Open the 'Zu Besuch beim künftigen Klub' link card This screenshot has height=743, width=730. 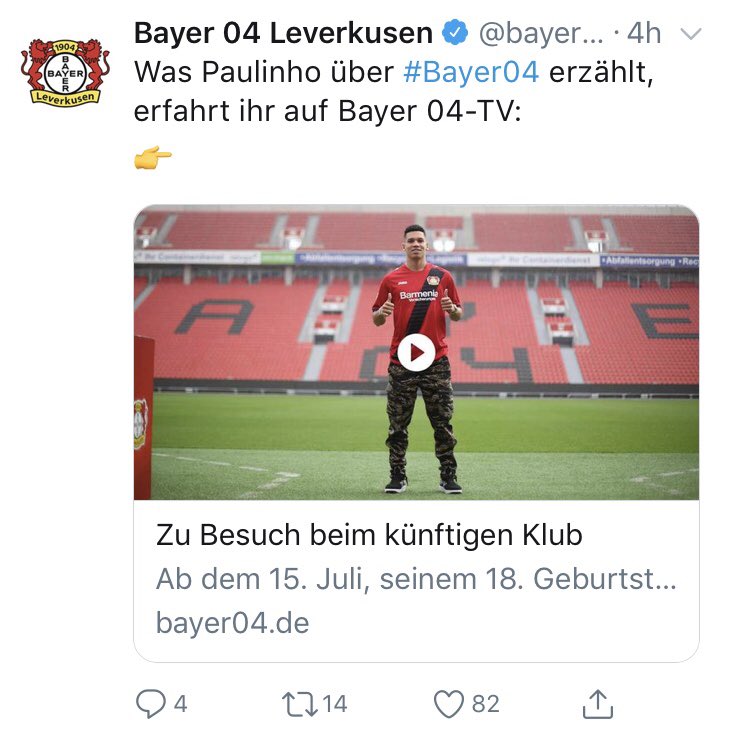pyautogui.click(x=369, y=535)
